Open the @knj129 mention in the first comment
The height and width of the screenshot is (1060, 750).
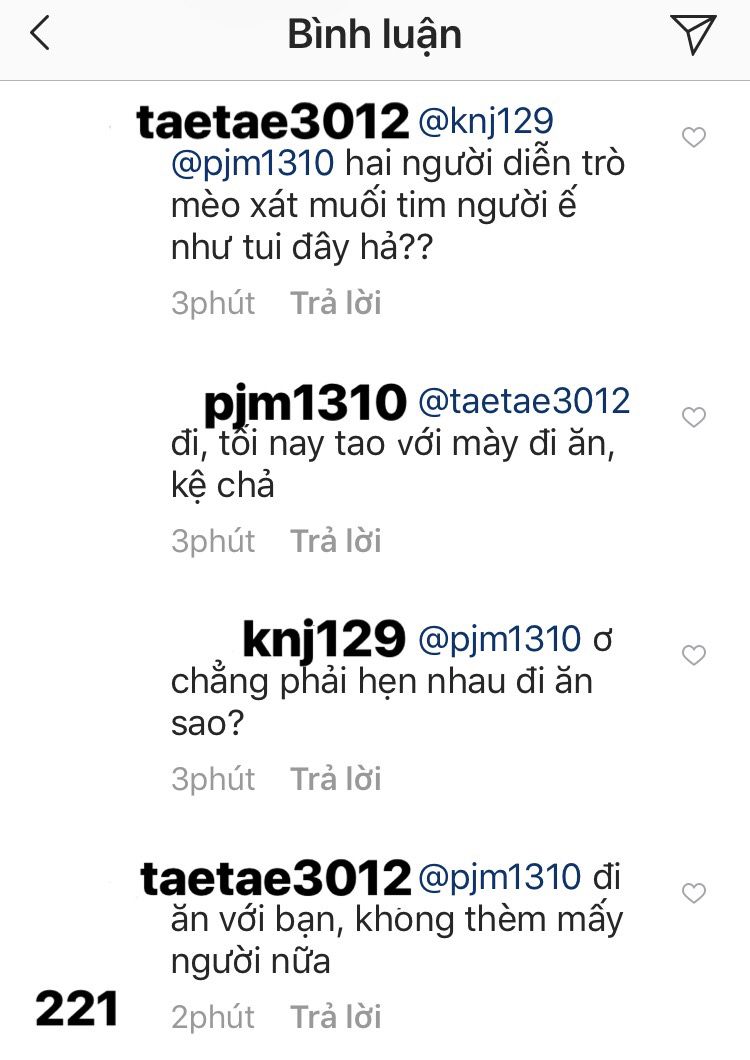tap(484, 122)
